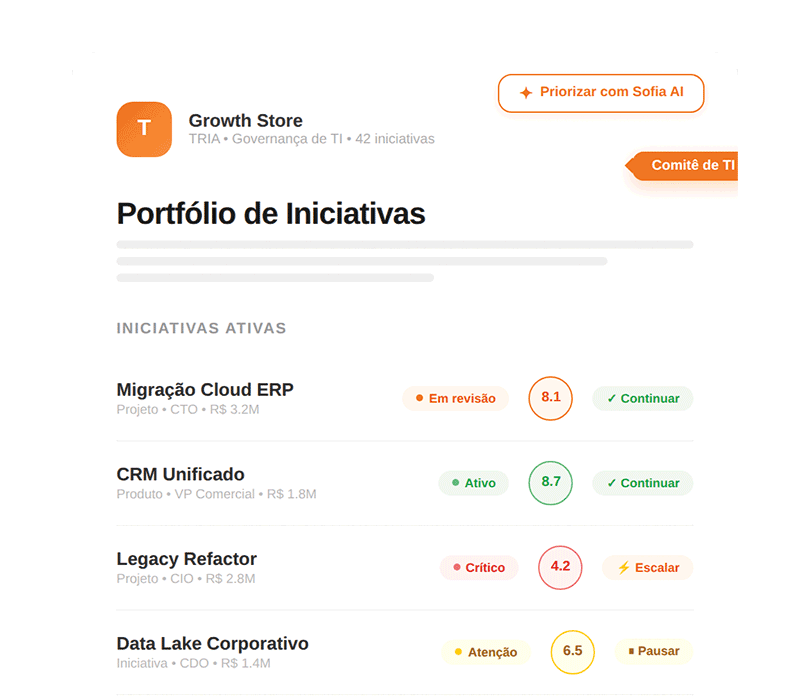Image resolution: width=810 pixels, height=696 pixels.
Task: Tap Pausar on Data Lake Corporativo
Action: (x=653, y=651)
